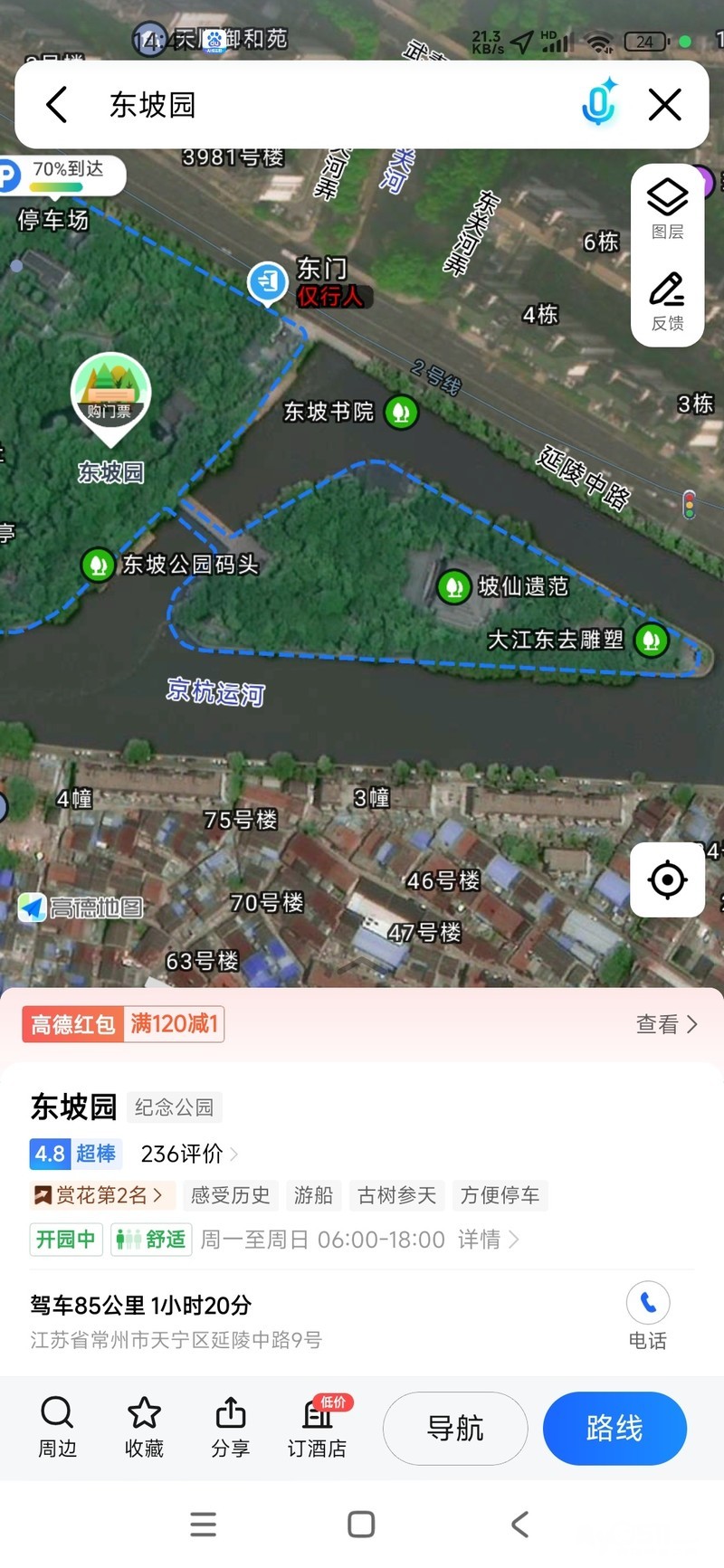Open the 反馈 feedback option

668,301
